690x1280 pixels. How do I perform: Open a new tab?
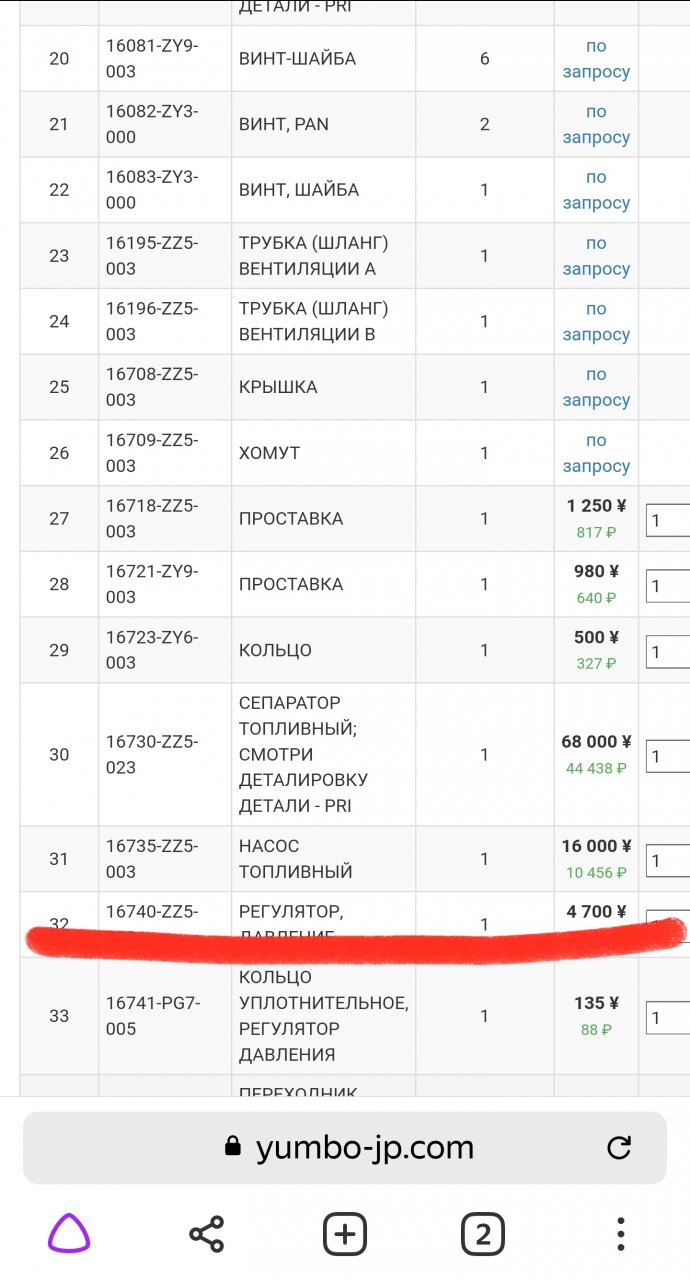point(345,1234)
